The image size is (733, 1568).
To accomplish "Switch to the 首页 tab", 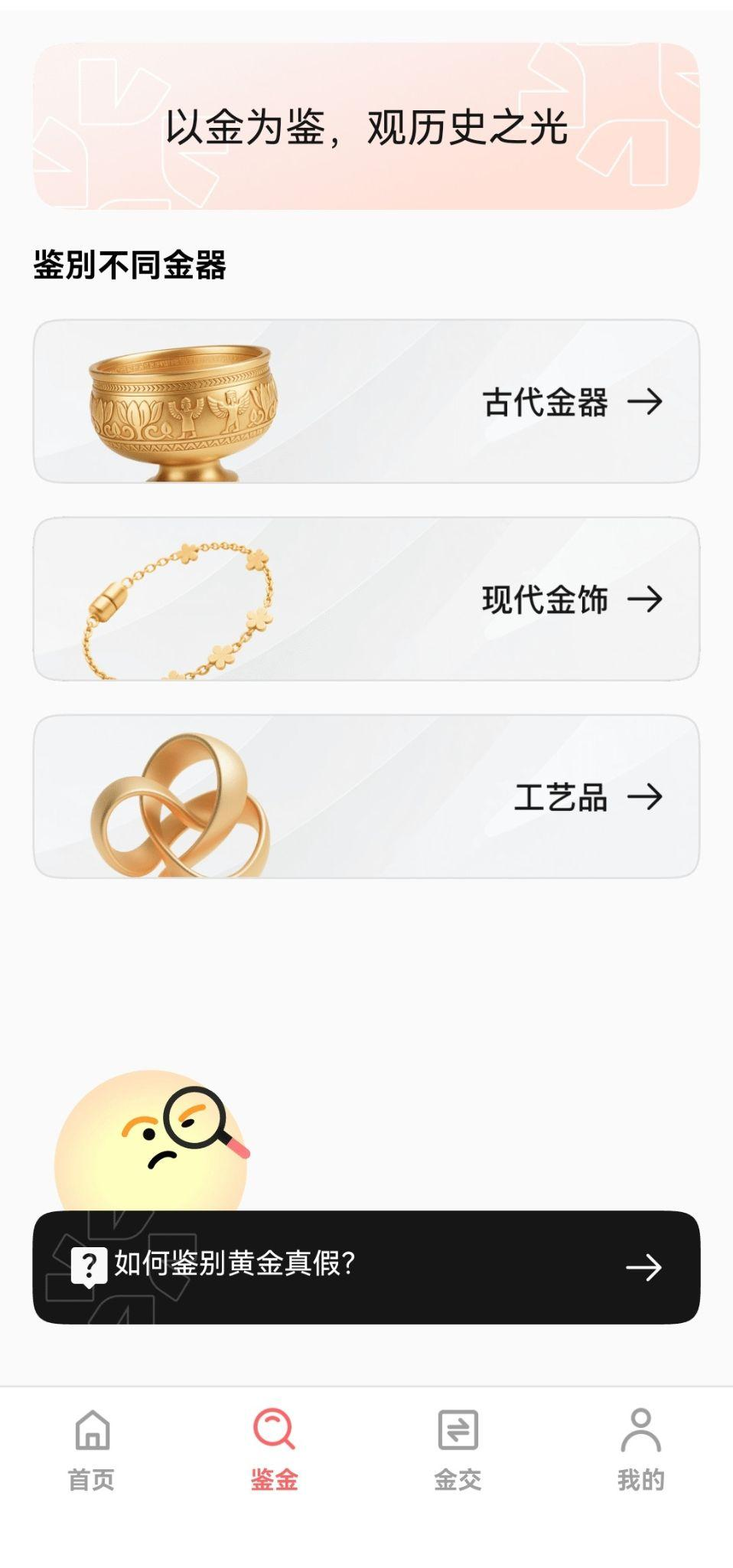I will 92,1449.
